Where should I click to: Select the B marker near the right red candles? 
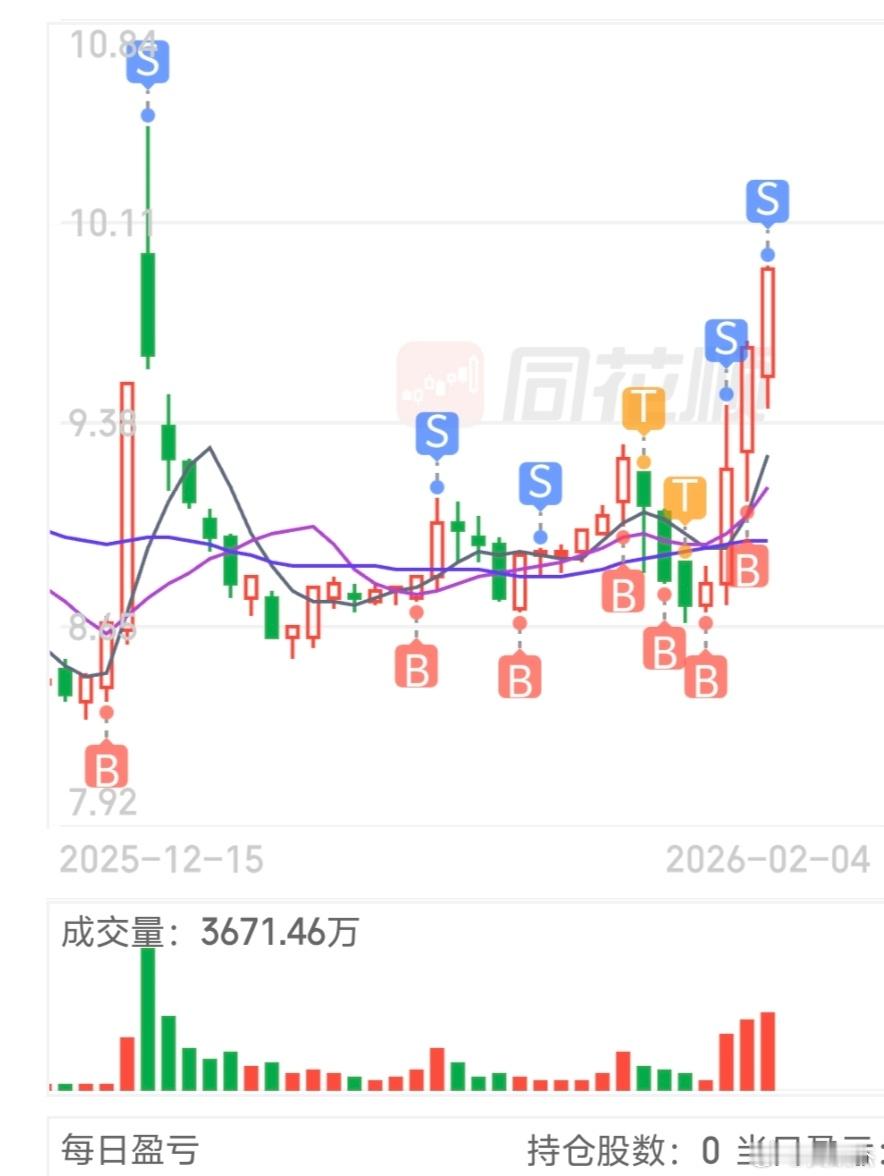click(705, 679)
